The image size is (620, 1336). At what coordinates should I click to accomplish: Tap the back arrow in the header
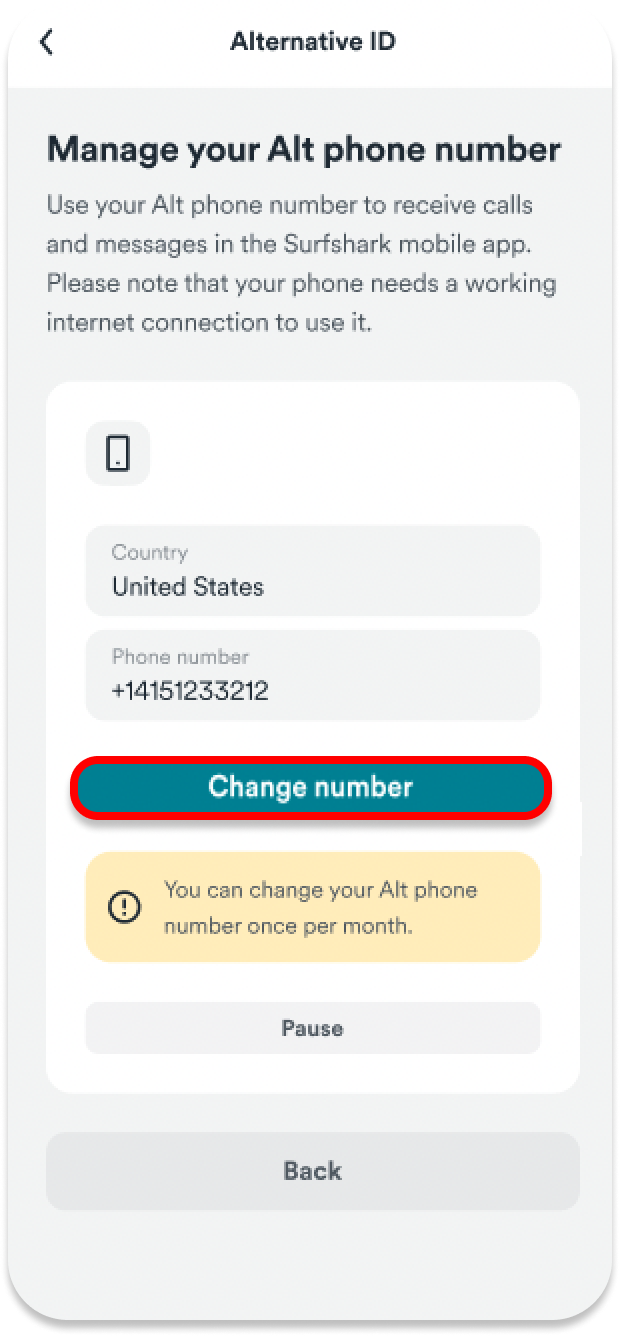click(46, 42)
